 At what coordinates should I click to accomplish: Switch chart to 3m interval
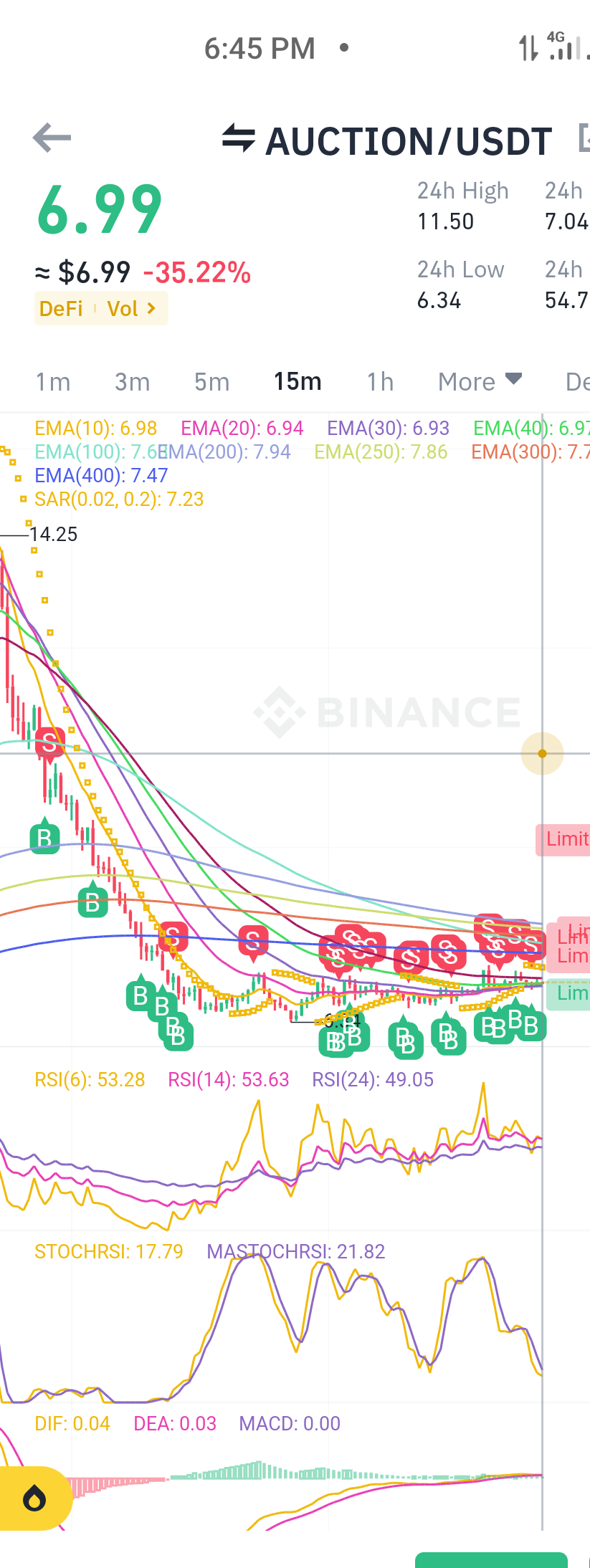[x=133, y=382]
